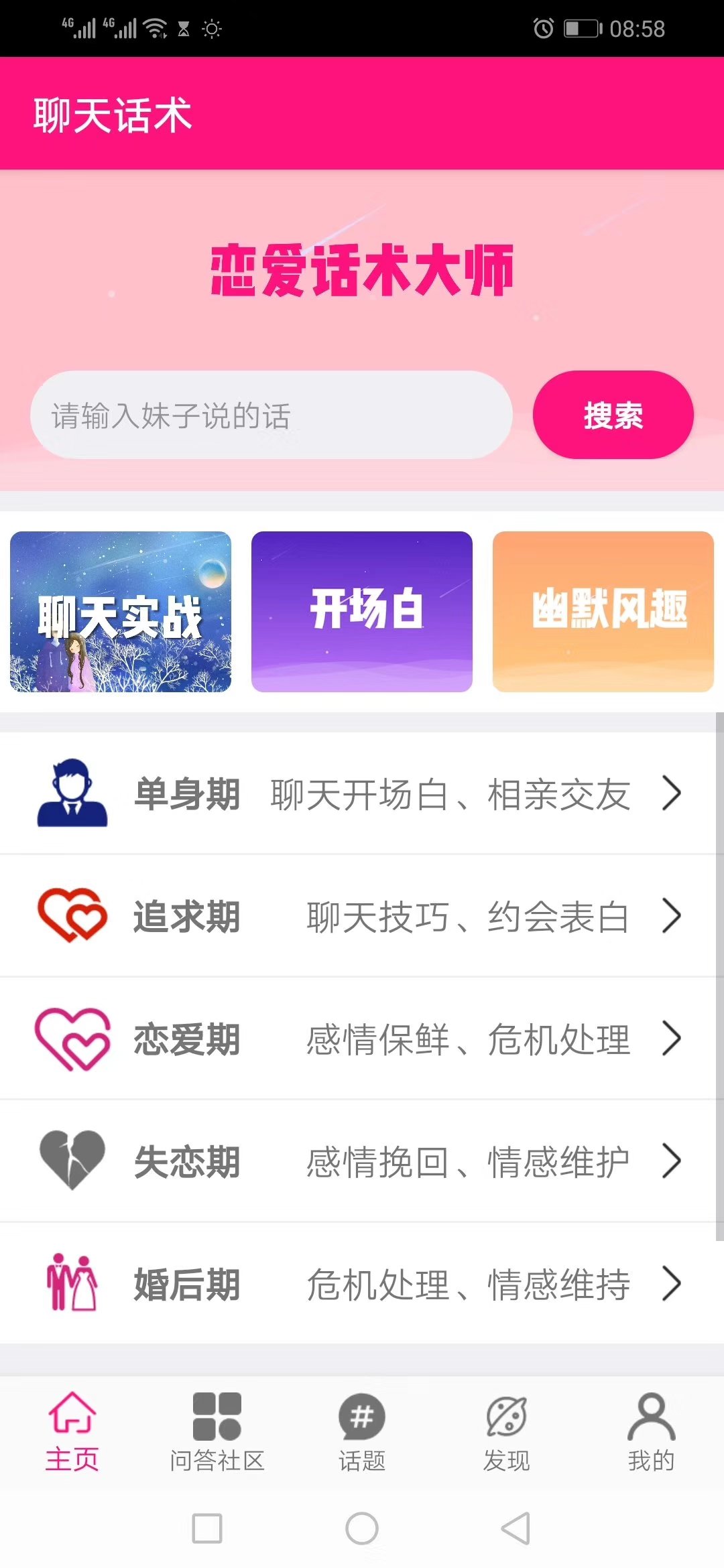Open the 开场白 card
724x1568 pixels.
(362, 612)
